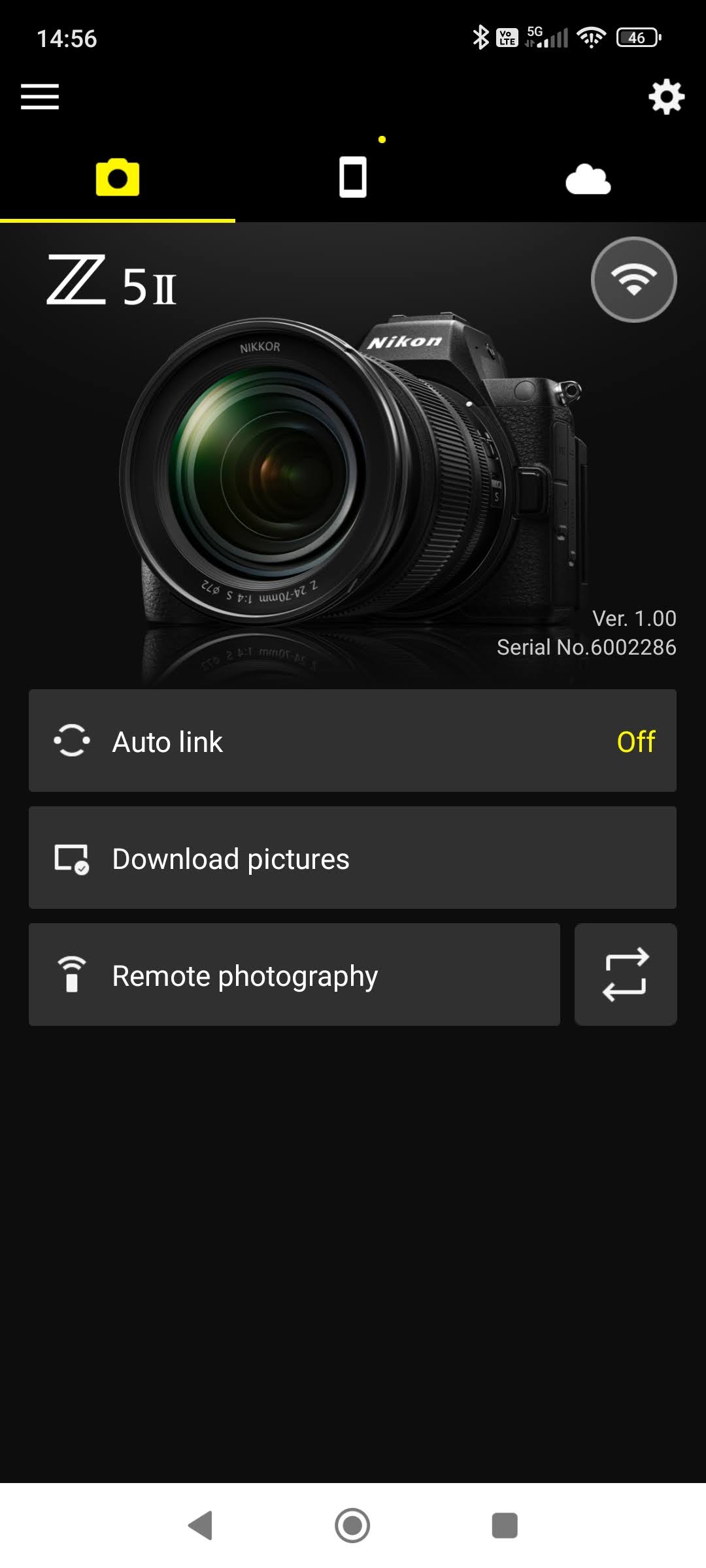This screenshot has height=1568, width=706.
Task: Open the settings gear
Action: (x=666, y=97)
